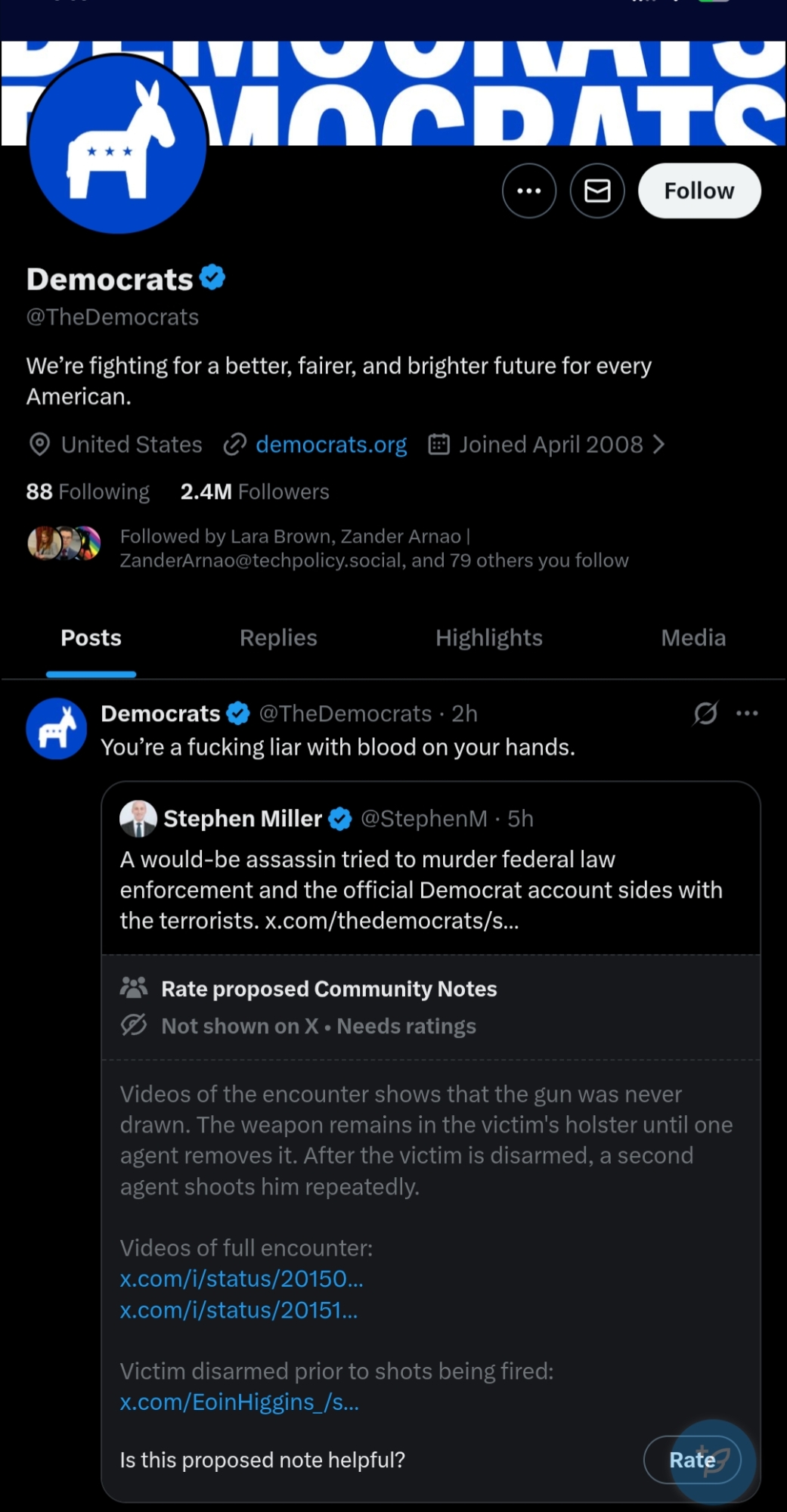Switch to the Media tab

[693, 638]
